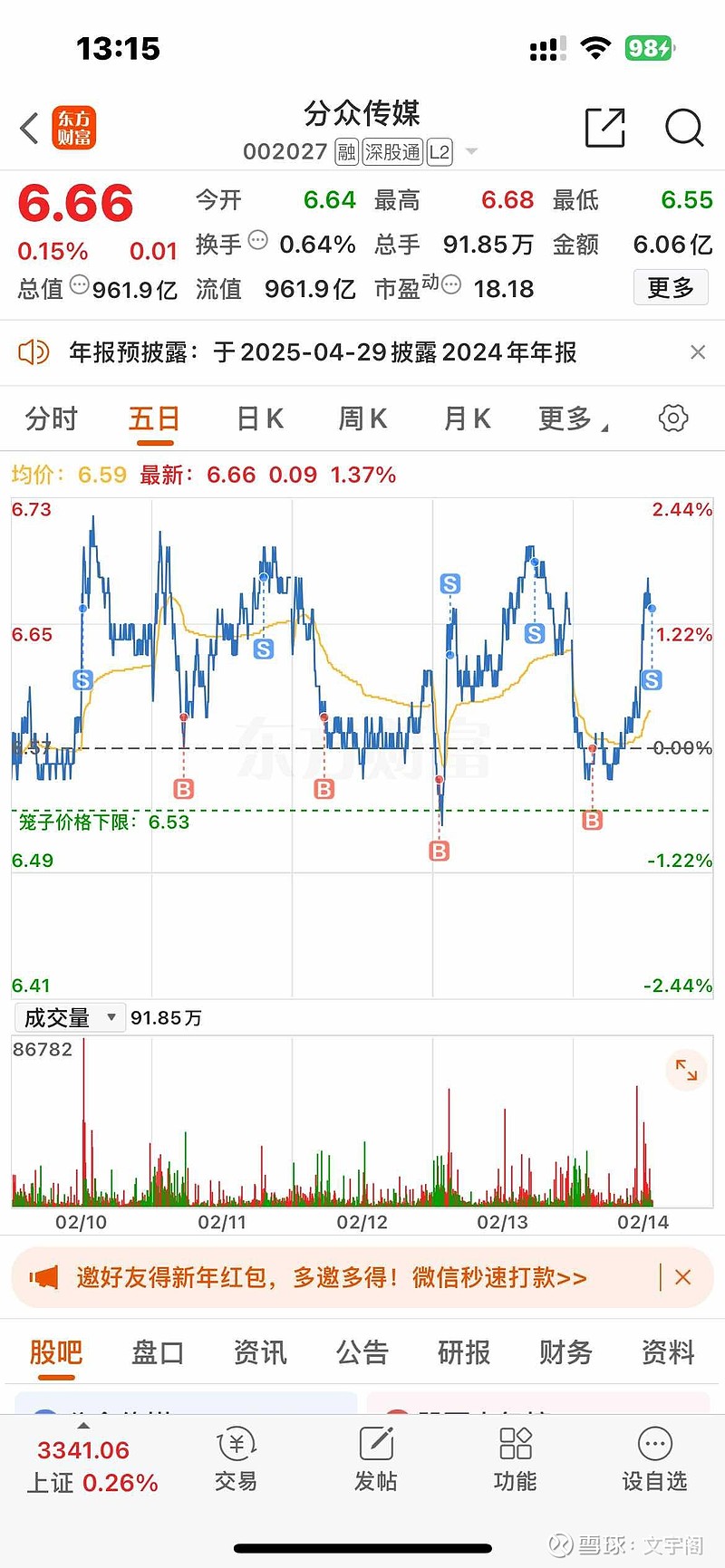Tap 交易 in the bottom bar
Image resolution: width=725 pixels, height=1568 pixels.
click(237, 1460)
